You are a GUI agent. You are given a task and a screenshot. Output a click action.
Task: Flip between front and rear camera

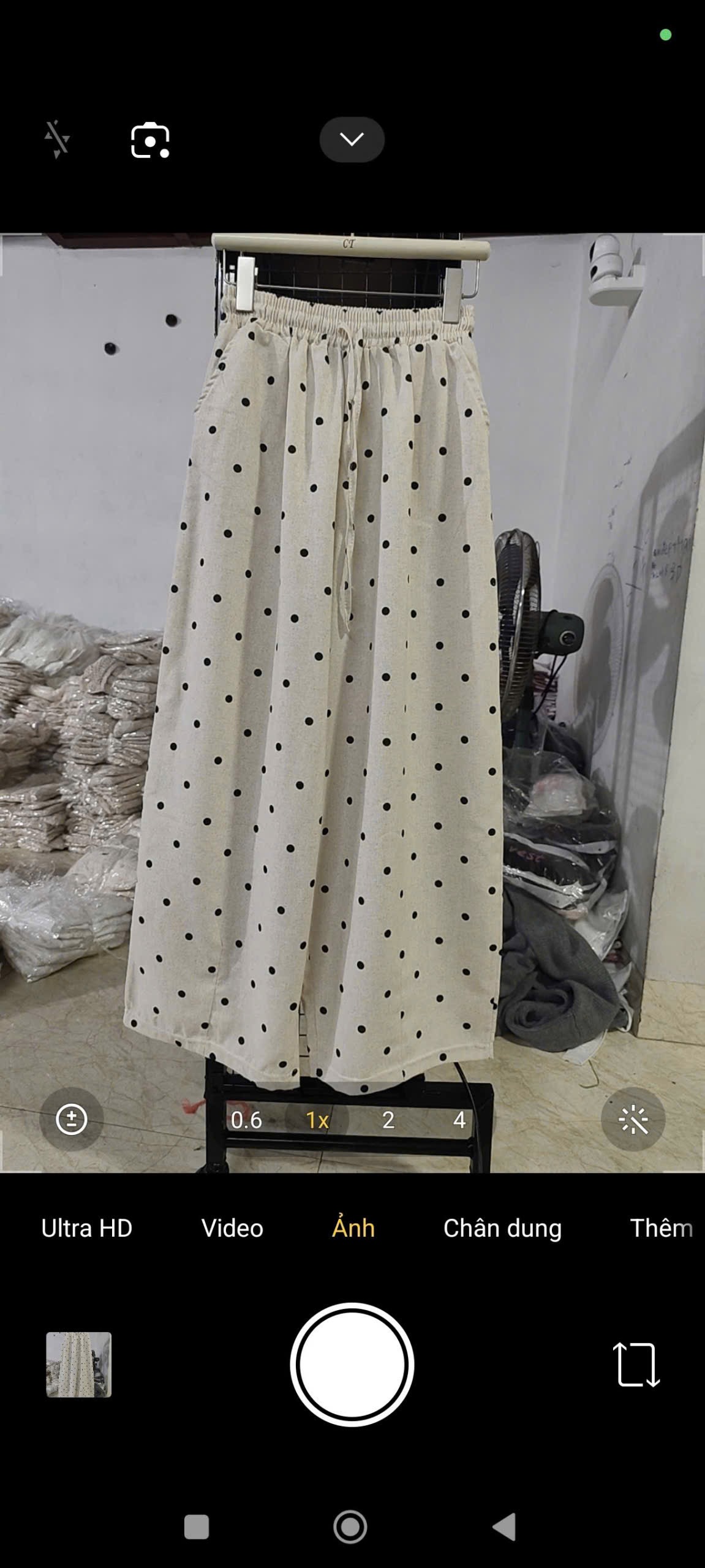pyautogui.click(x=636, y=1365)
